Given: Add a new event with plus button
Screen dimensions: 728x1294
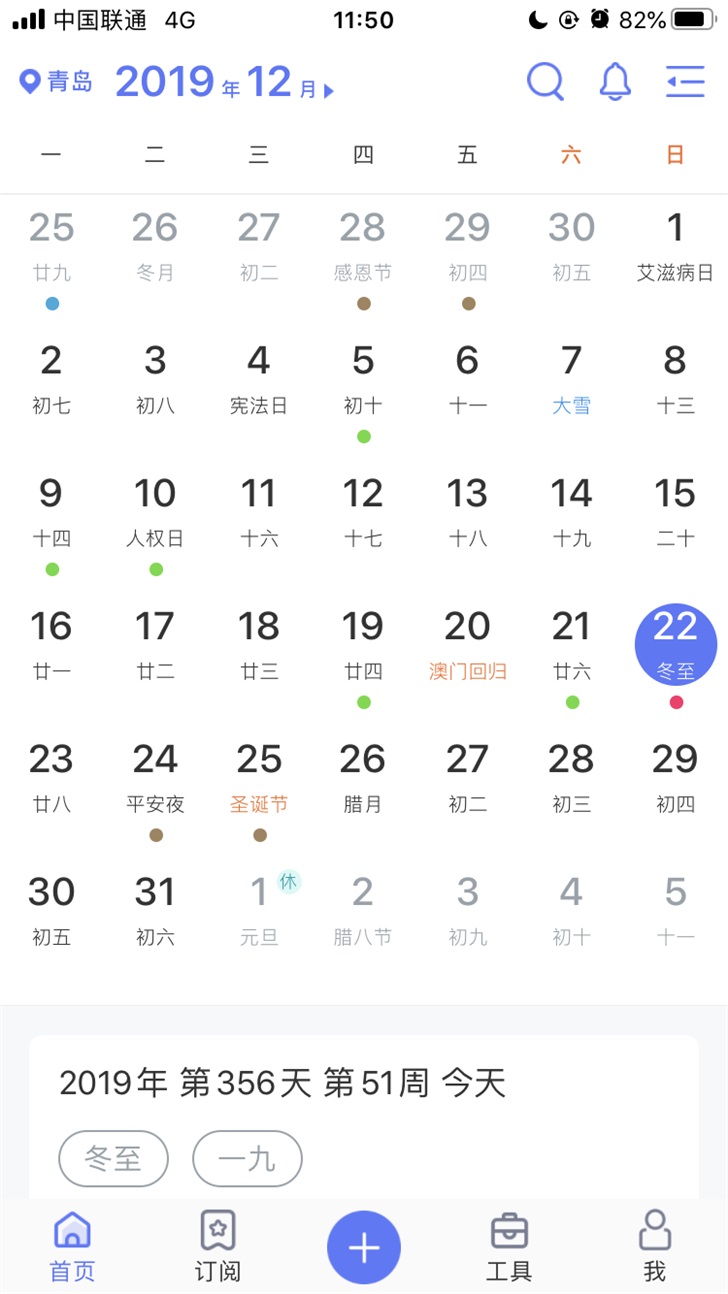Looking at the screenshot, I should pos(364,1247).
